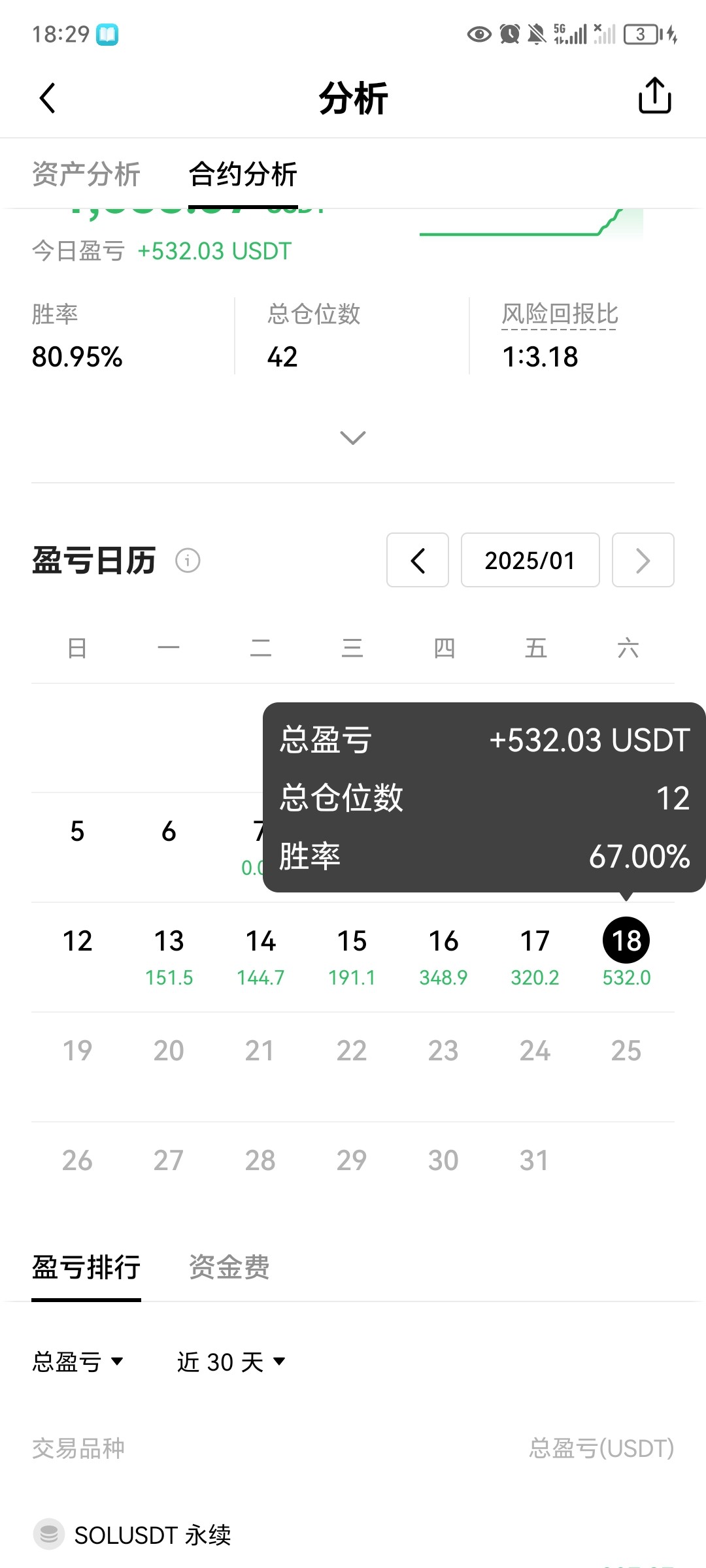
Task: Tap the highlighted day 18
Action: coord(626,942)
